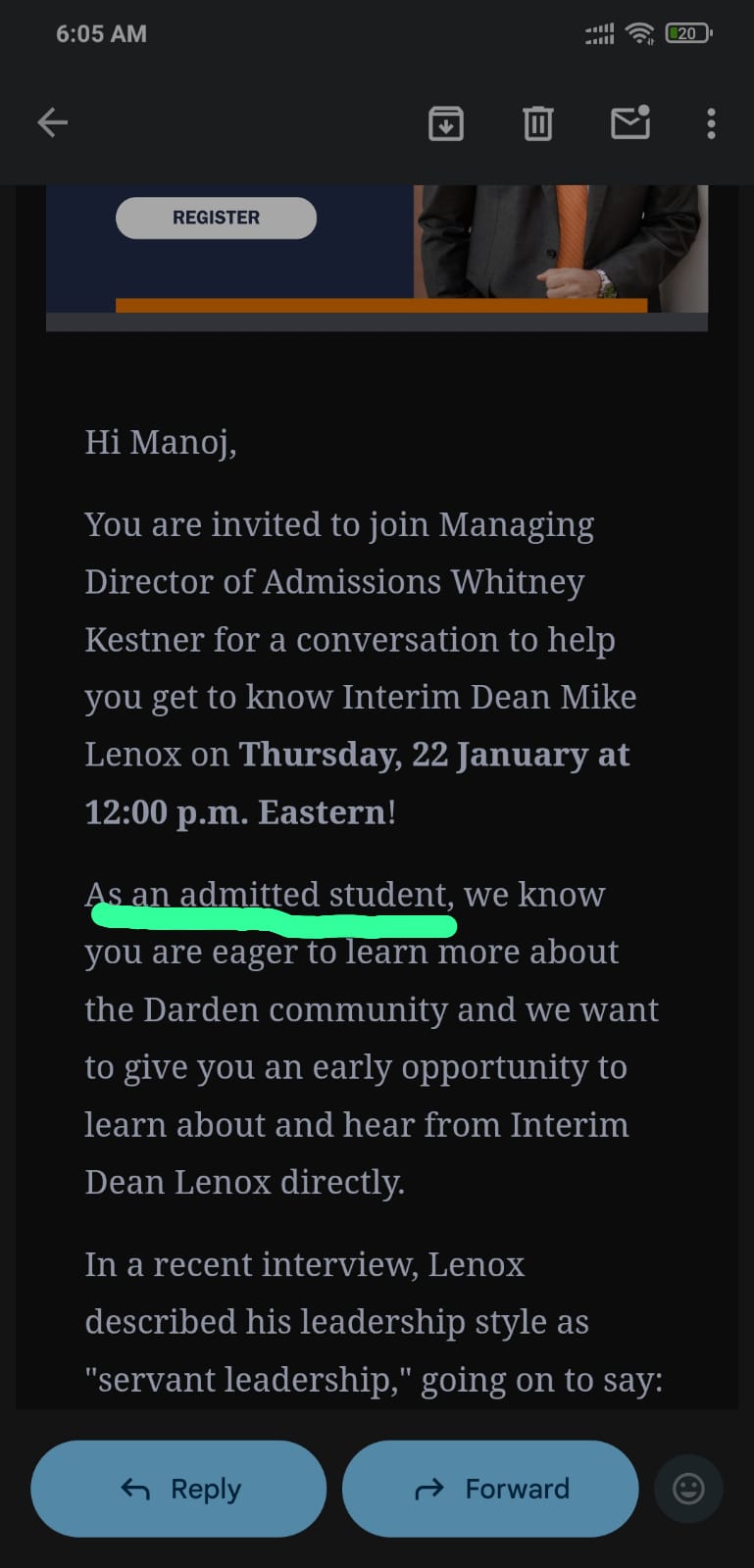Viewport: 754px width, 1568px height.
Task: Go back to the inbox
Action: click(52, 122)
